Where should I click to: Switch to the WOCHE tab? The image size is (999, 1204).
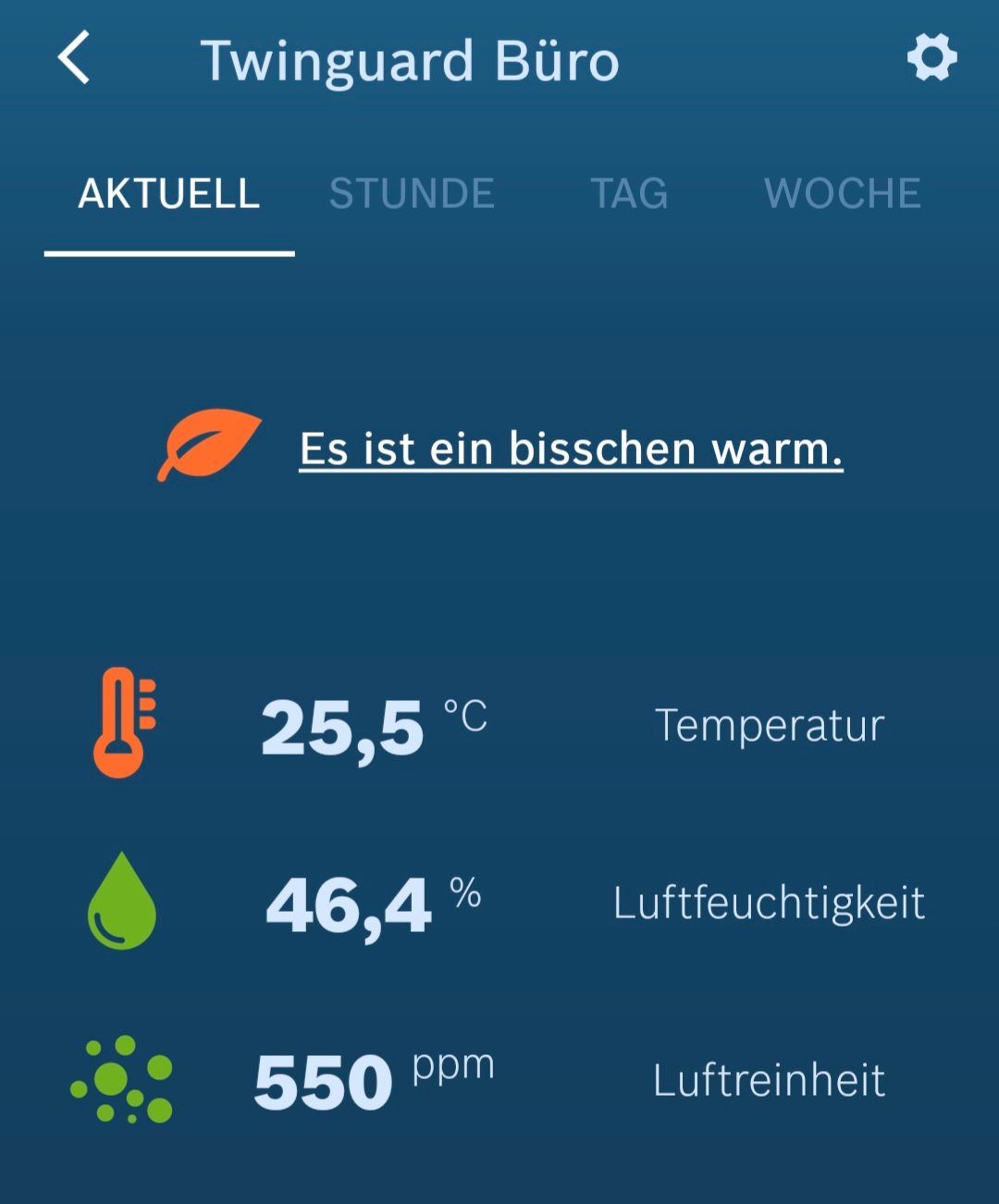click(842, 194)
